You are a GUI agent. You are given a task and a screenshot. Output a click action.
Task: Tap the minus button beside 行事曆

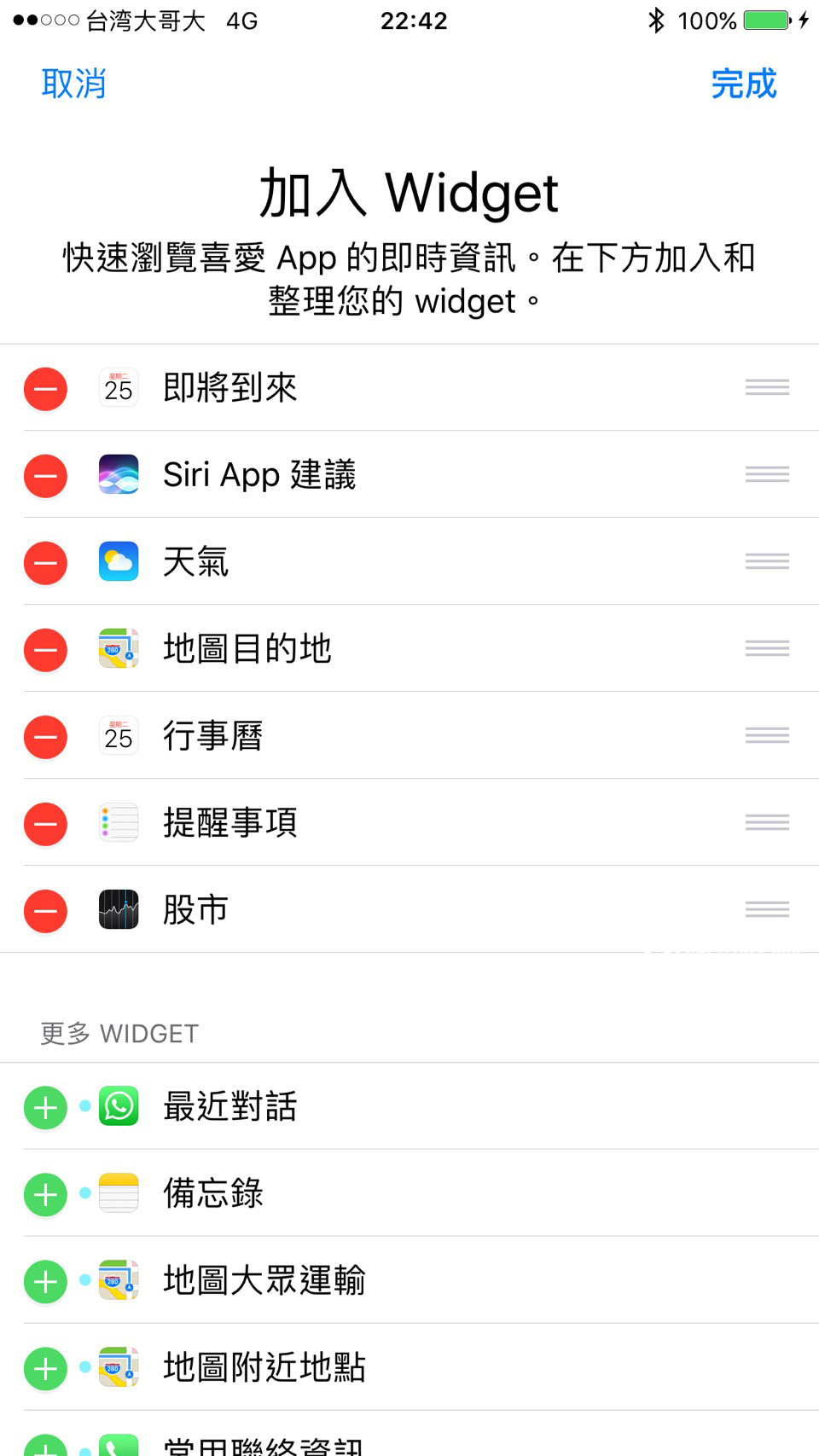click(x=45, y=737)
